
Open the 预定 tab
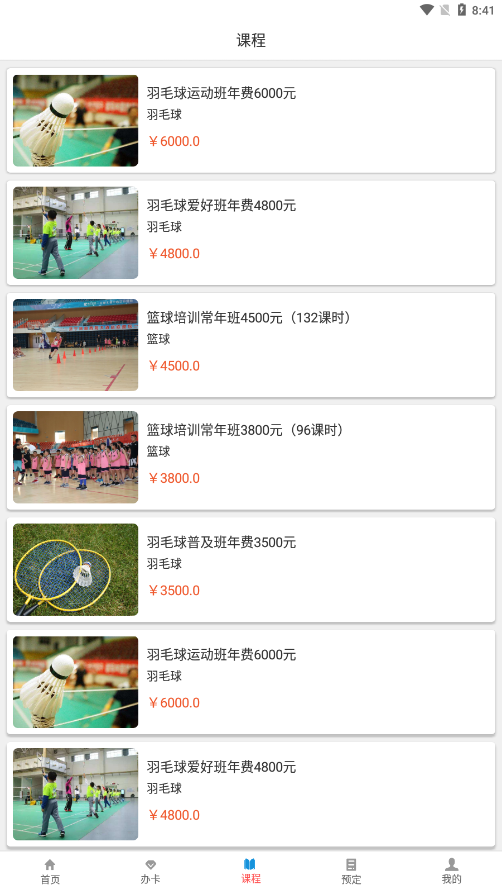coord(351,872)
